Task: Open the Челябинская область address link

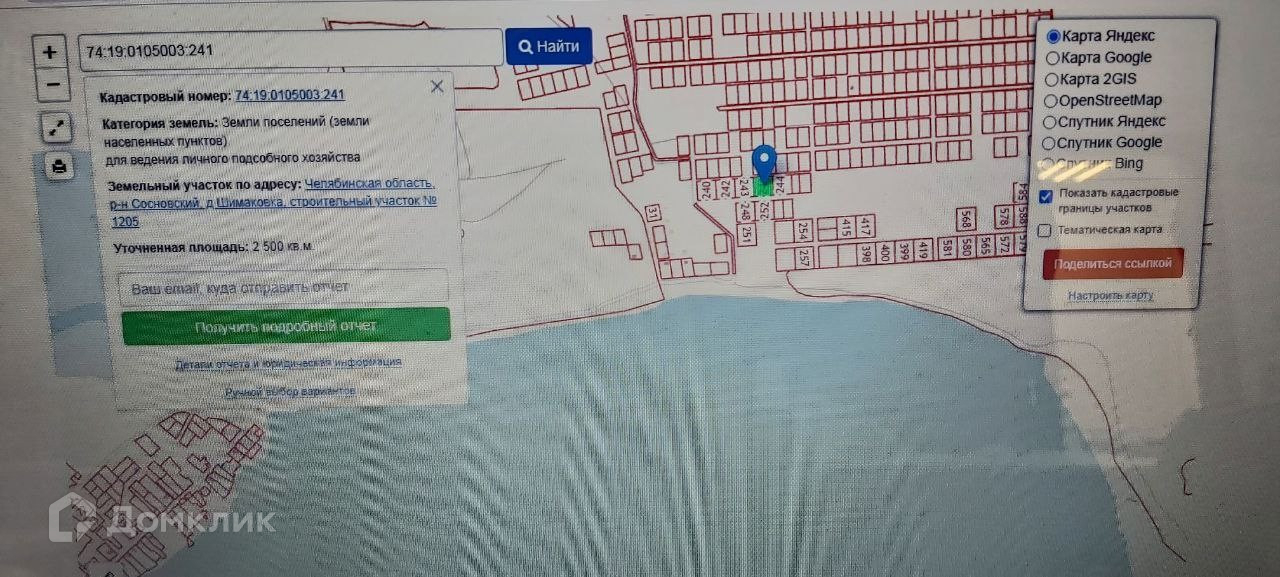Action: pyautogui.click(x=370, y=184)
